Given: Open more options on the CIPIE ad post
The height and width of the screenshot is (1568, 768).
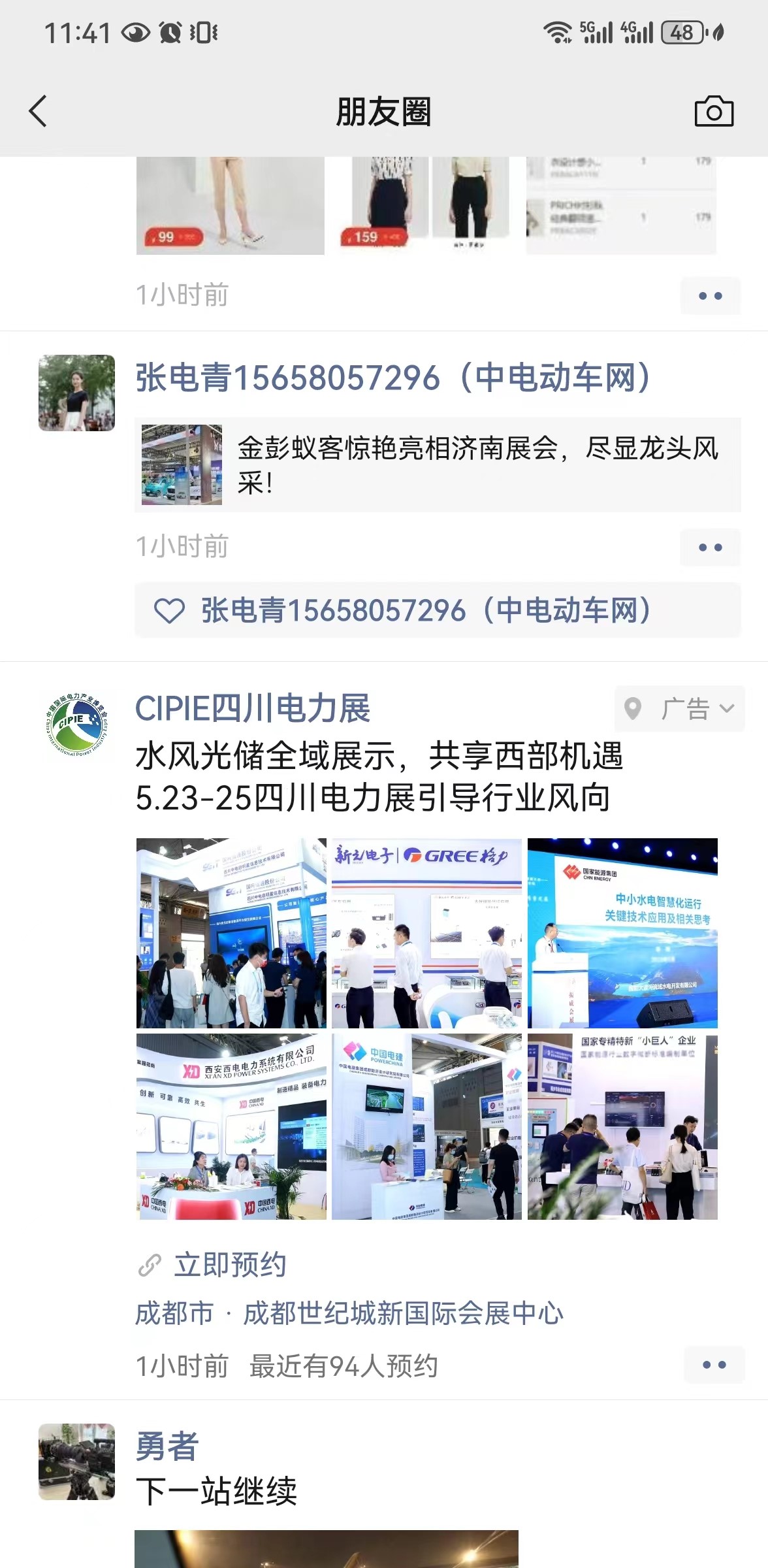Looking at the screenshot, I should tap(714, 1365).
